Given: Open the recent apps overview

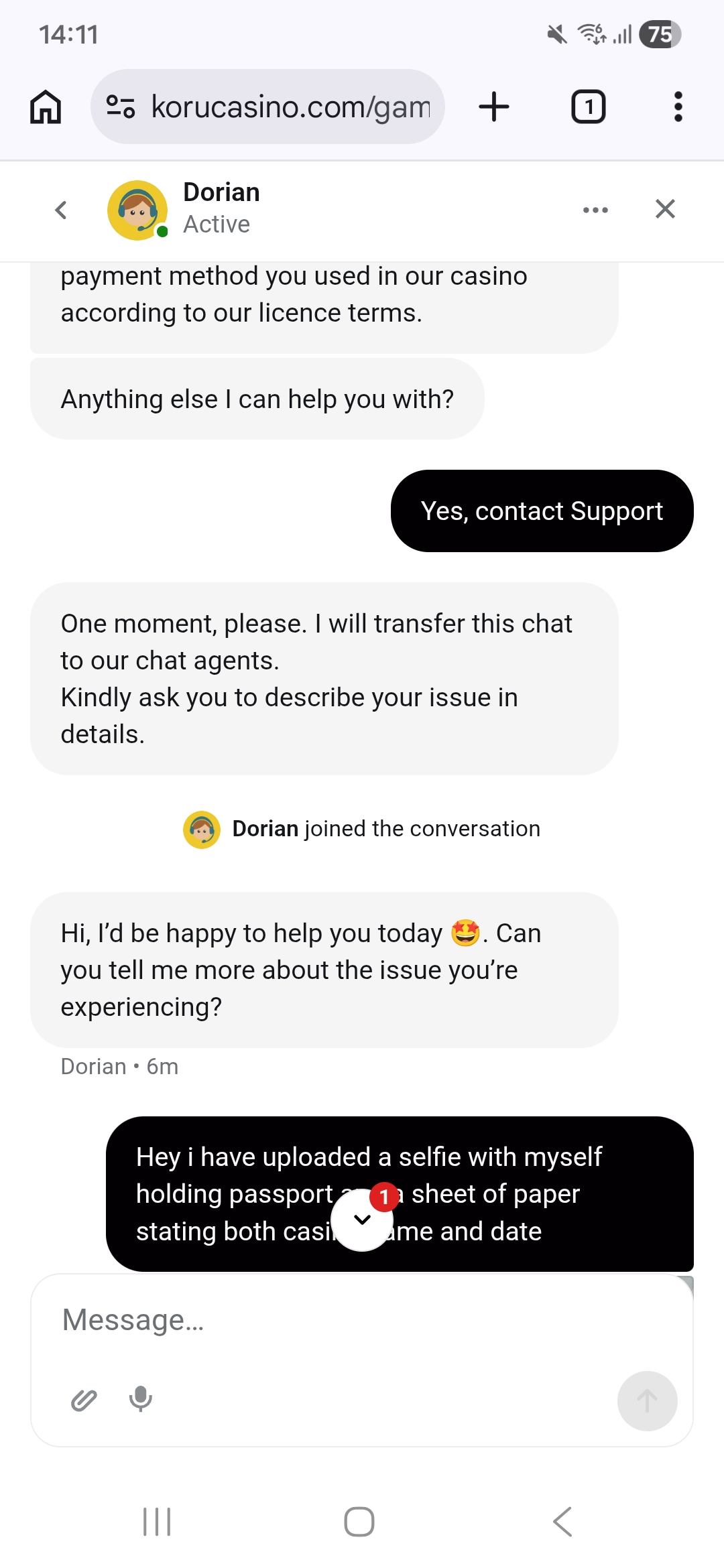Looking at the screenshot, I should coord(158,1521).
